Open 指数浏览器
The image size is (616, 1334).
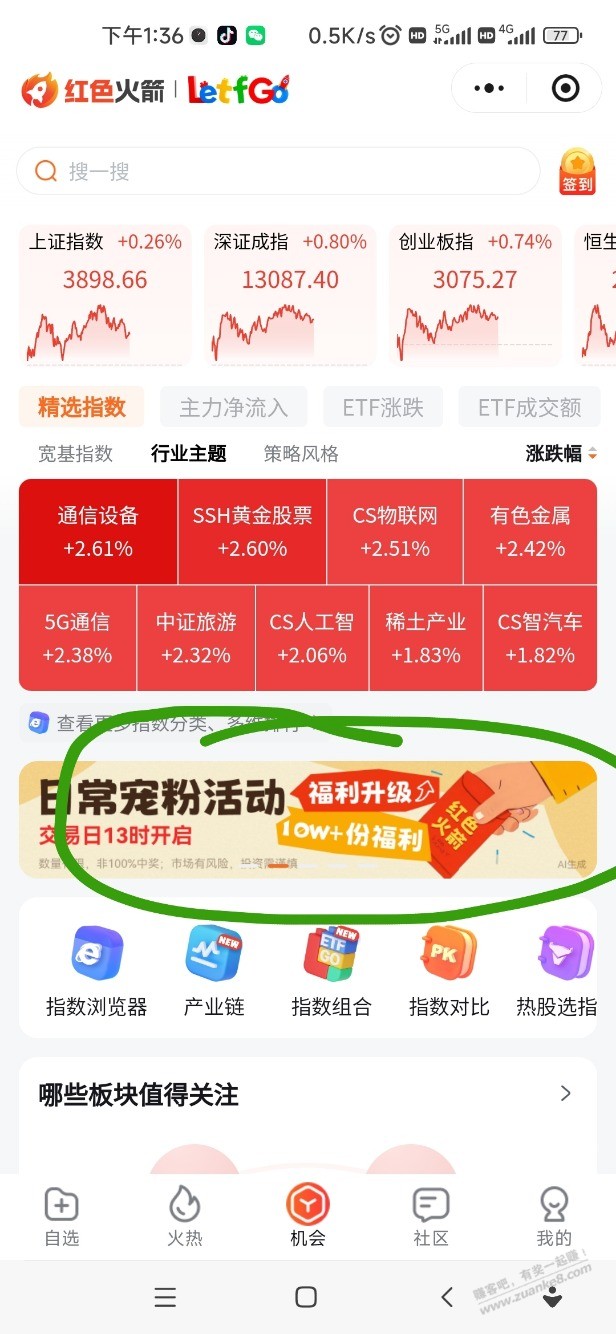point(96,968)
